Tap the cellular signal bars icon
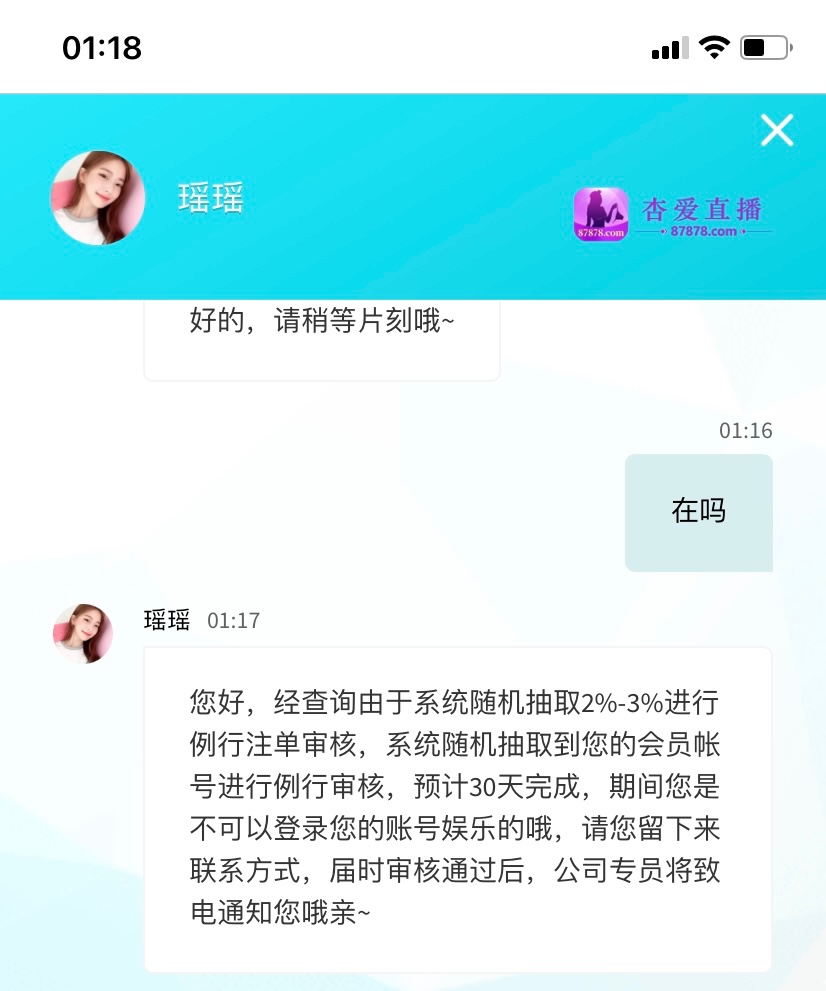 point(668,46)
